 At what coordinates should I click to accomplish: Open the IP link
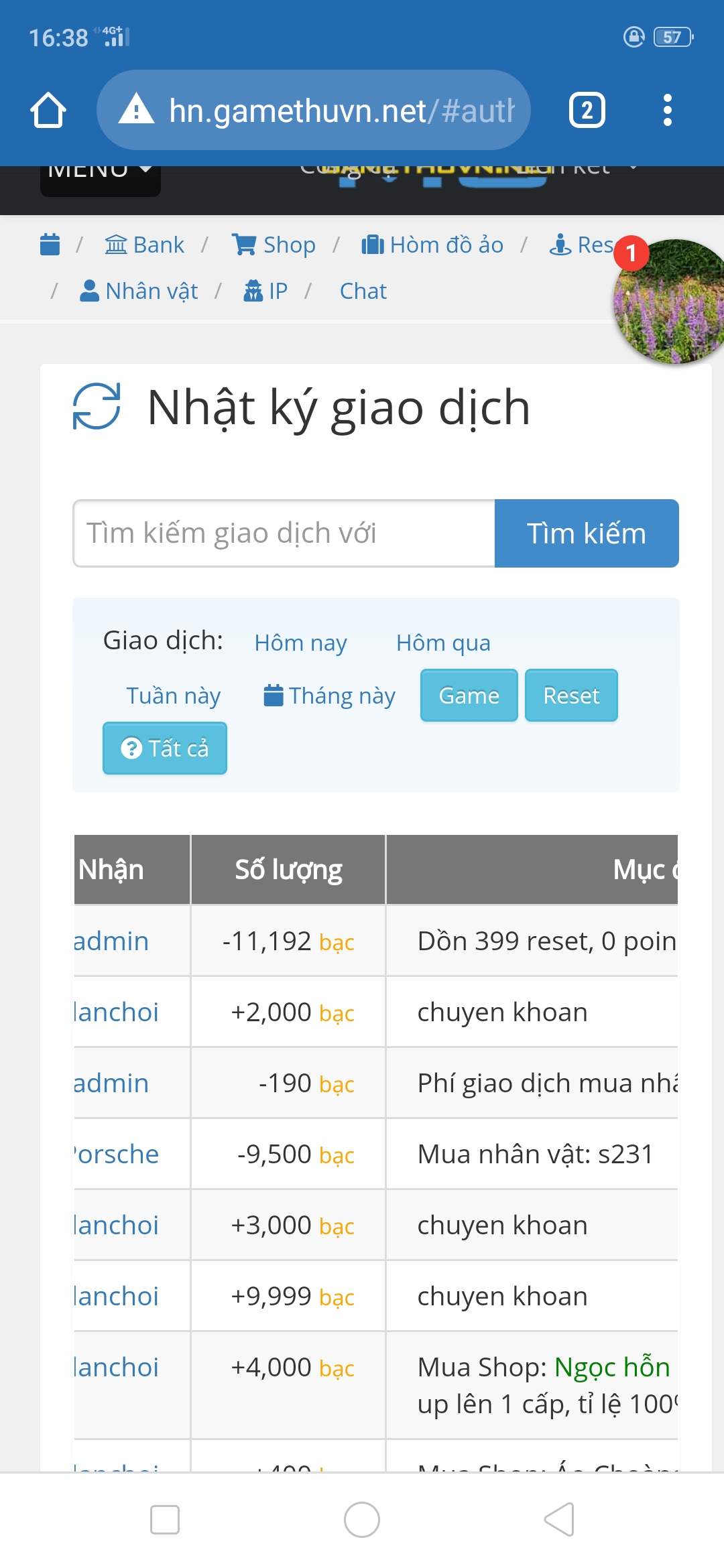265,291
